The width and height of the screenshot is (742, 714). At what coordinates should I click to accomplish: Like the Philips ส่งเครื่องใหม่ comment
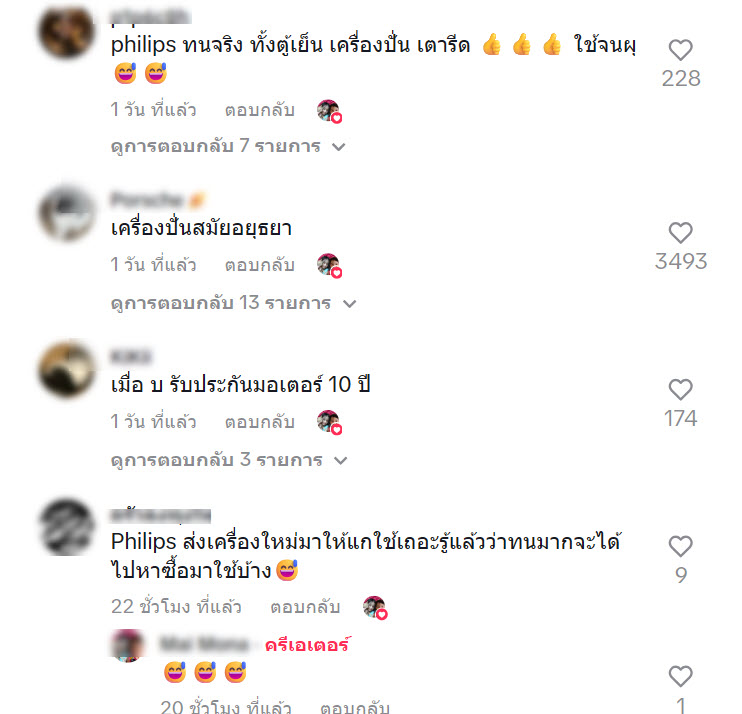point(681,546)
